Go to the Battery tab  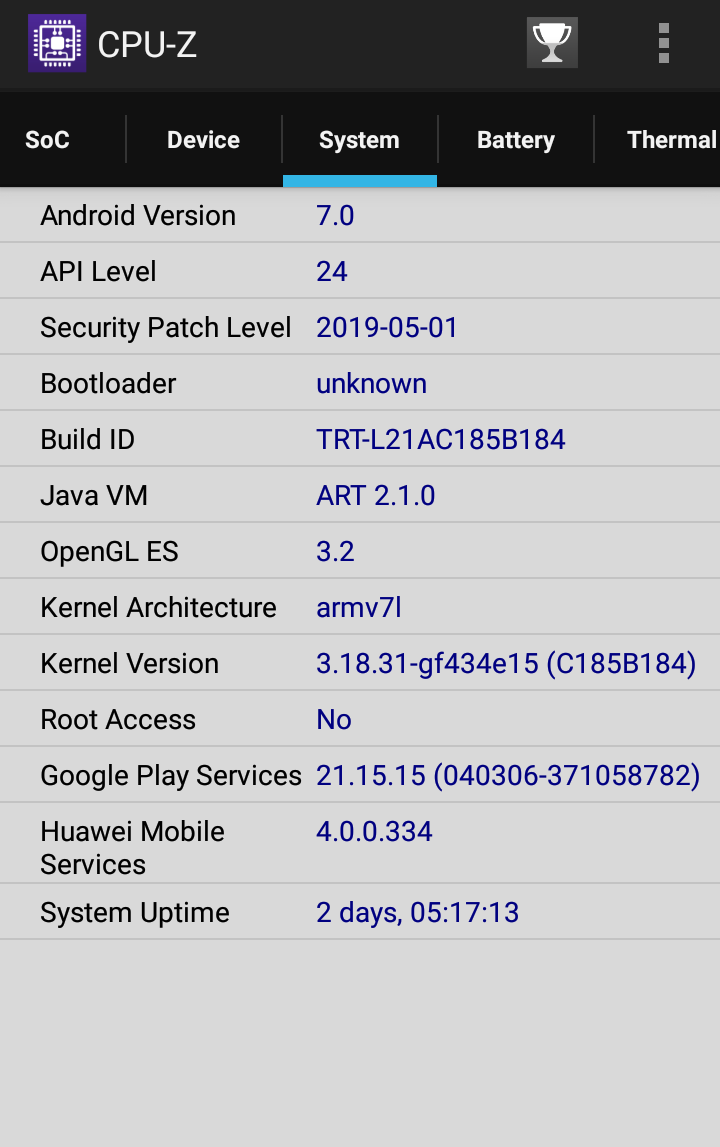[x=515, y=140]
